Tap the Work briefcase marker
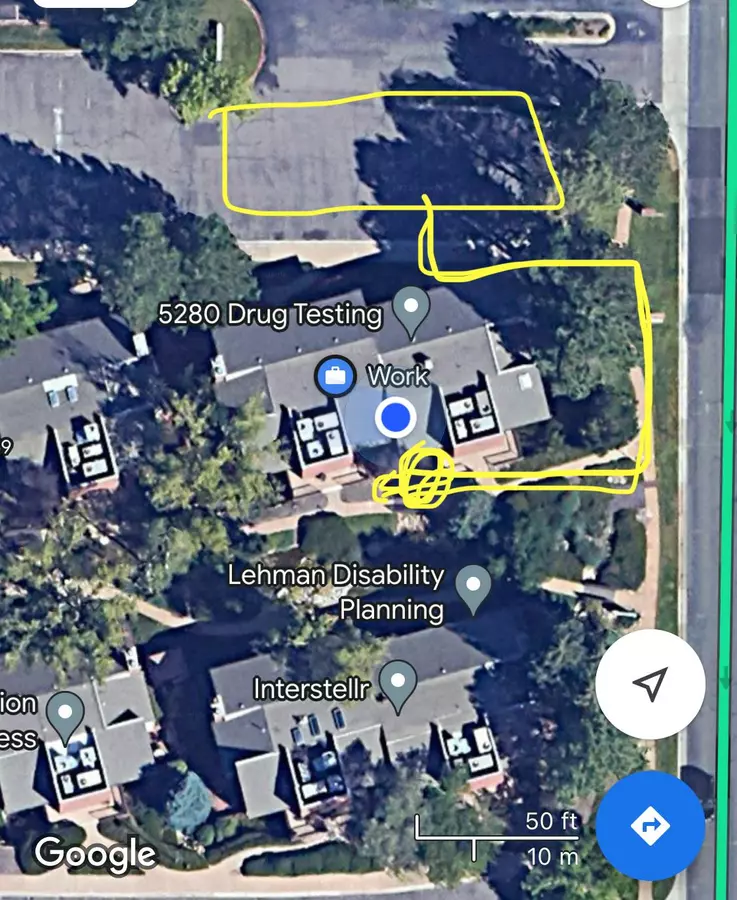Screen dimensions: 737x900 point(334,377)
